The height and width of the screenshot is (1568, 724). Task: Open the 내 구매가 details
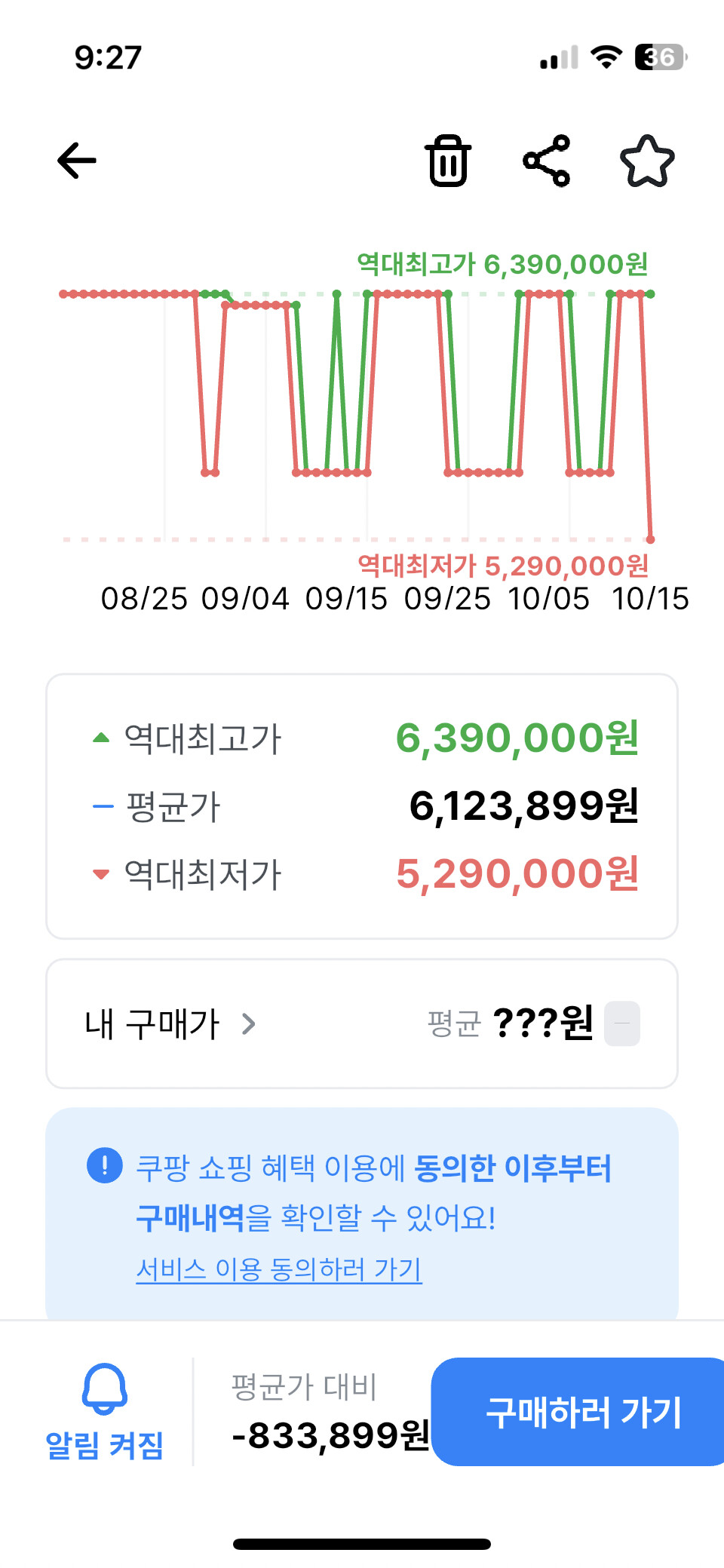pos(170,1024)
